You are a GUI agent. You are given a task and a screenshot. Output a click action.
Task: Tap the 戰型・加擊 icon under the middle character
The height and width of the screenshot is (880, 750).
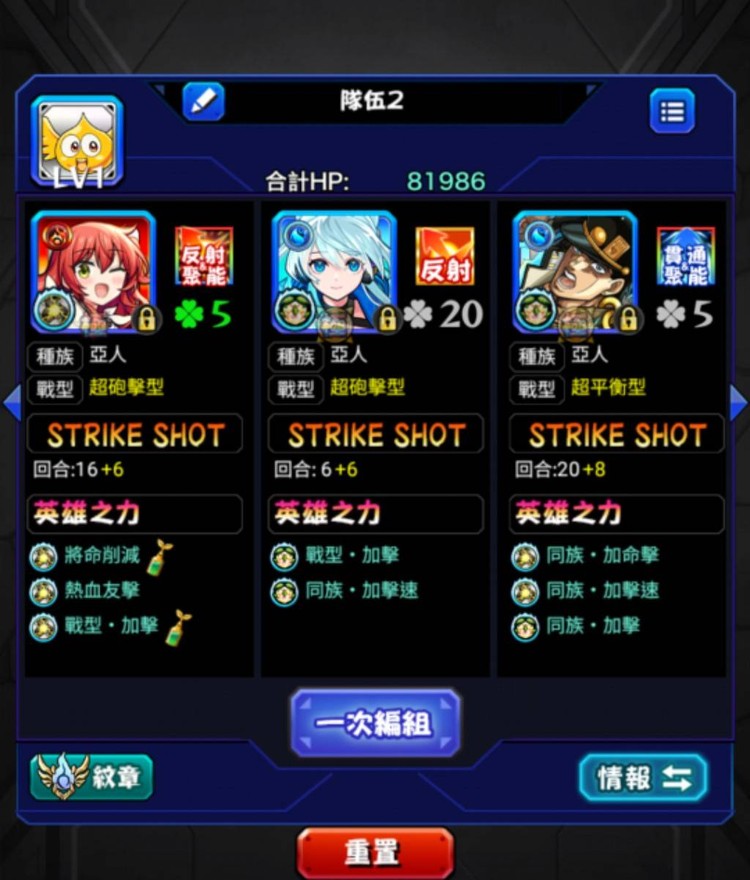pyautogui.click(x=285, y=558)
